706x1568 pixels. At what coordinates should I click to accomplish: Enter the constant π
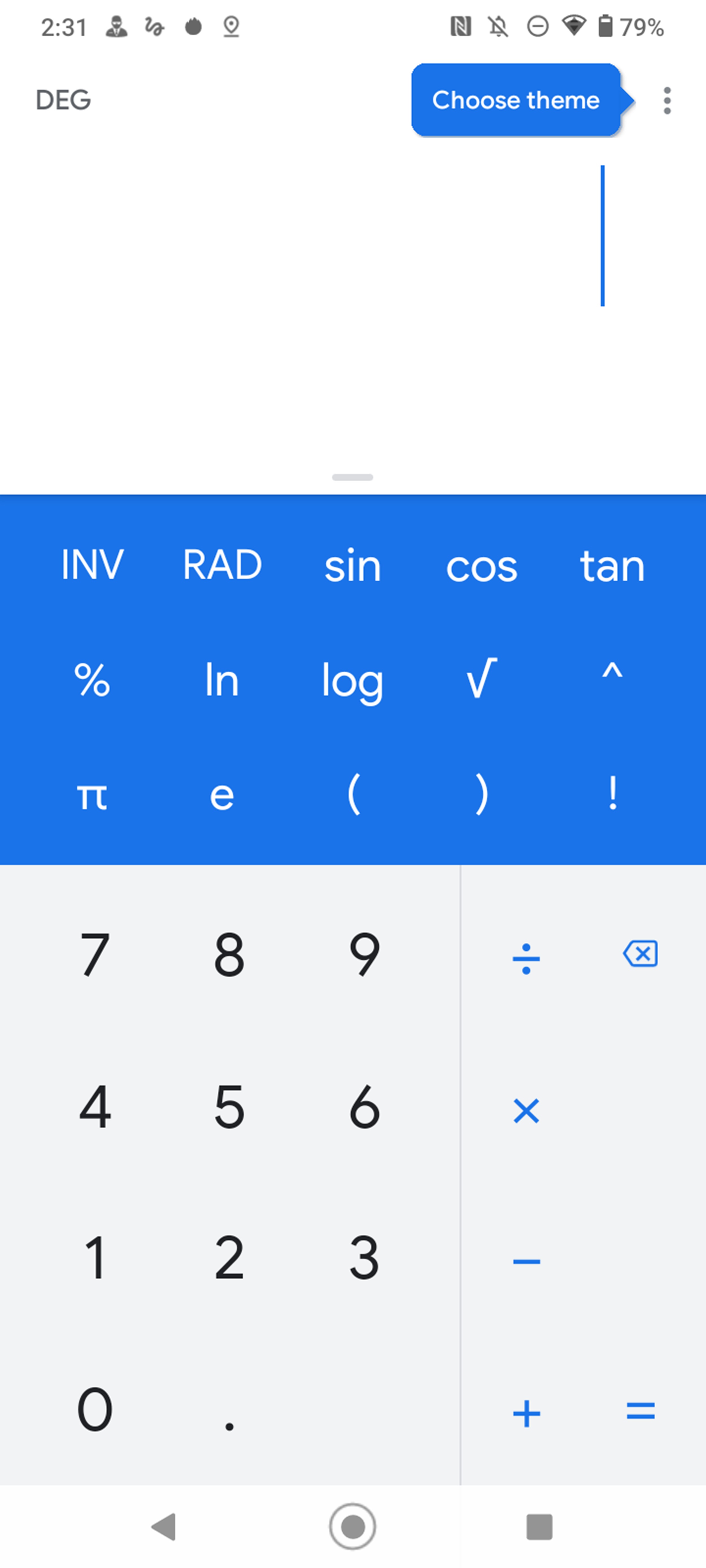coord(92,796)
